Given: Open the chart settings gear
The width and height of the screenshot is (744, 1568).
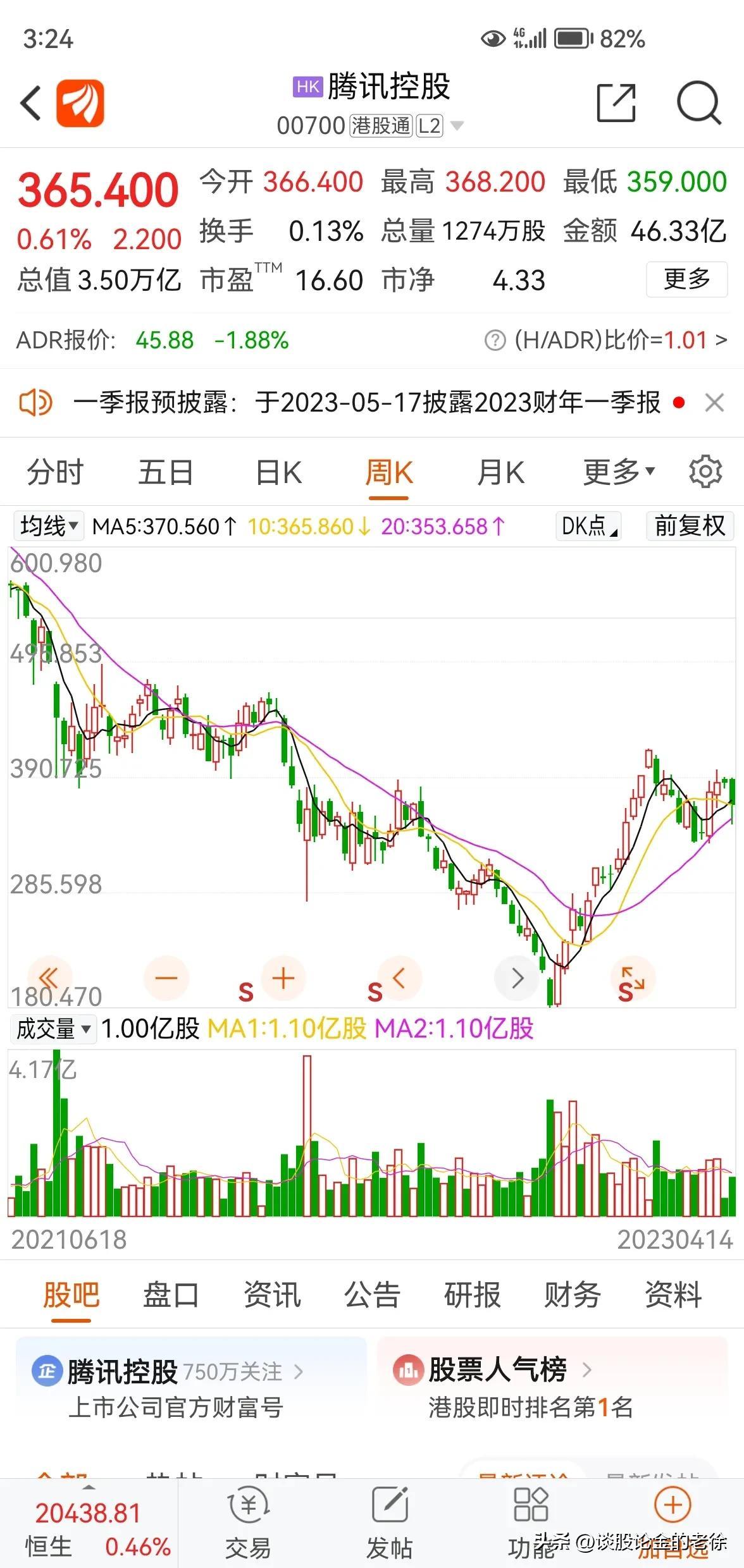Looking at the screenshot, I should pyautogui.click(x=704, y=471).
